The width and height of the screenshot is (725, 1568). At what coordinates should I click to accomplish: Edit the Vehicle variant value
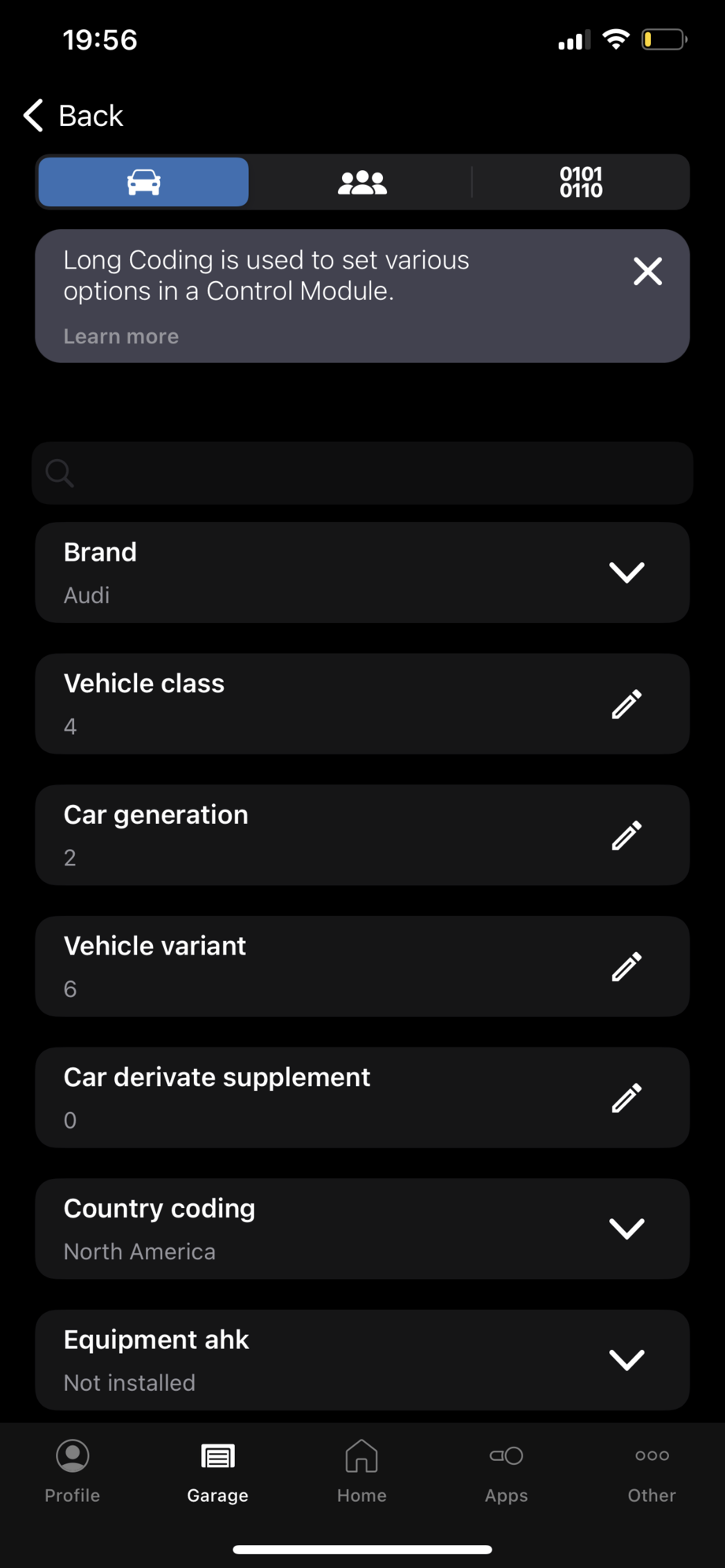pos(626,966)
